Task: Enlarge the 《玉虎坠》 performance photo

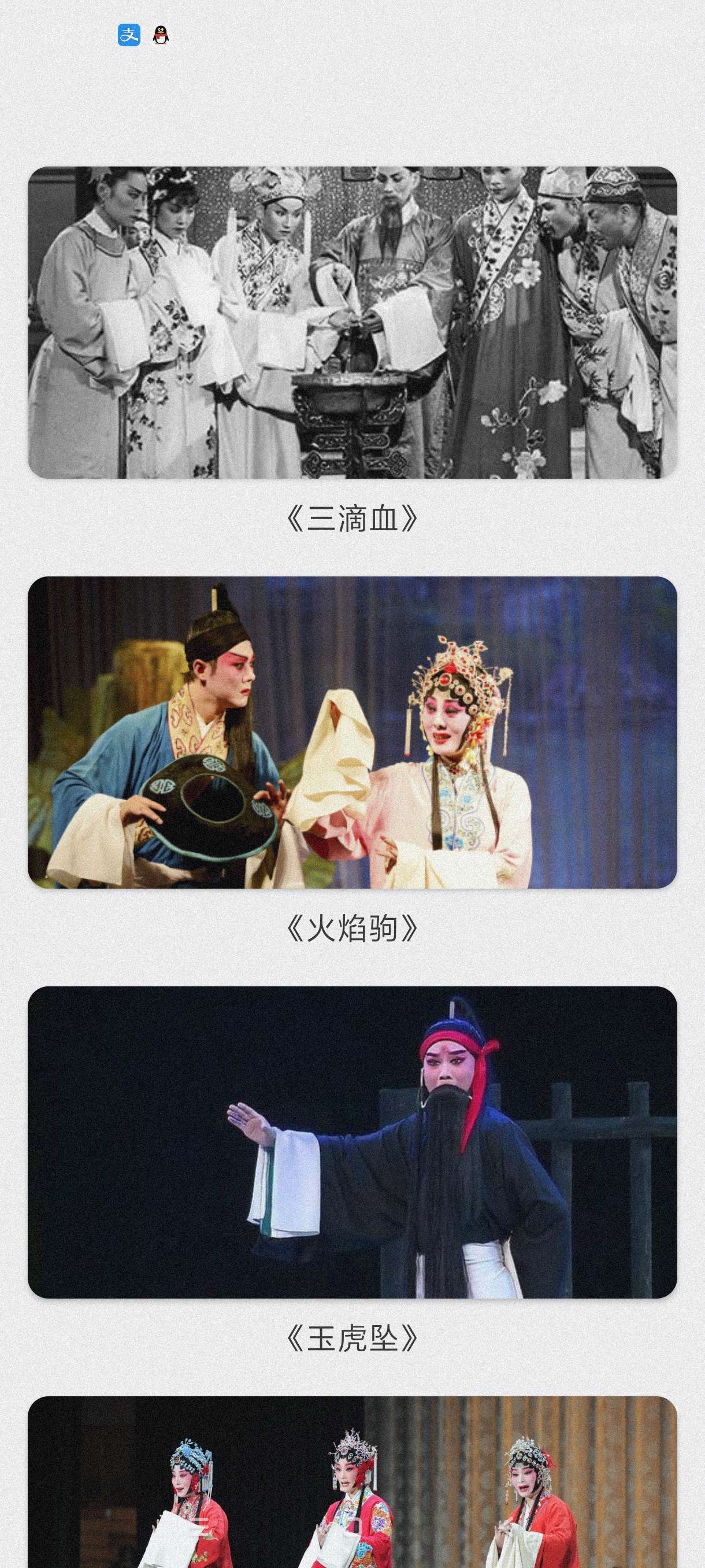Action: [352, 1142]
